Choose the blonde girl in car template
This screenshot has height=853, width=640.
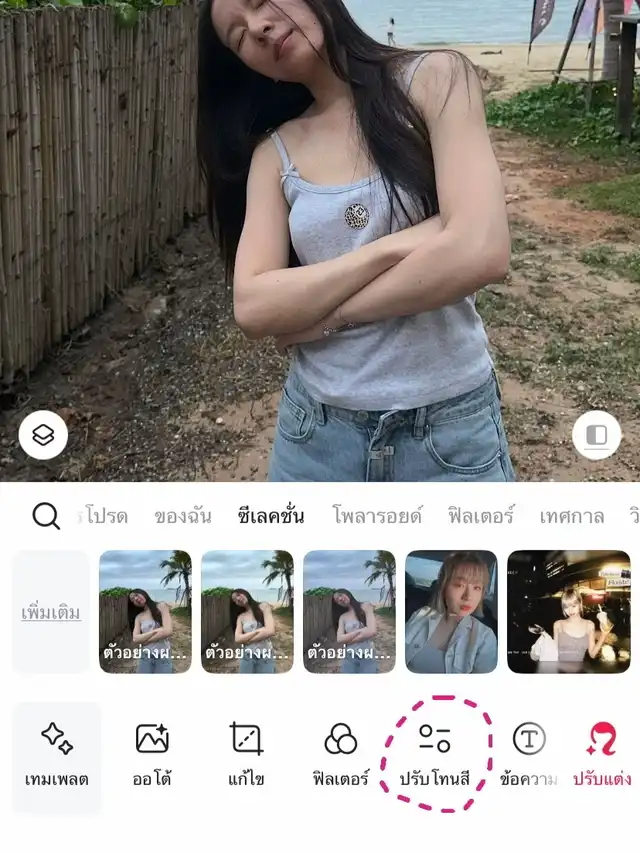pos(451,612)
